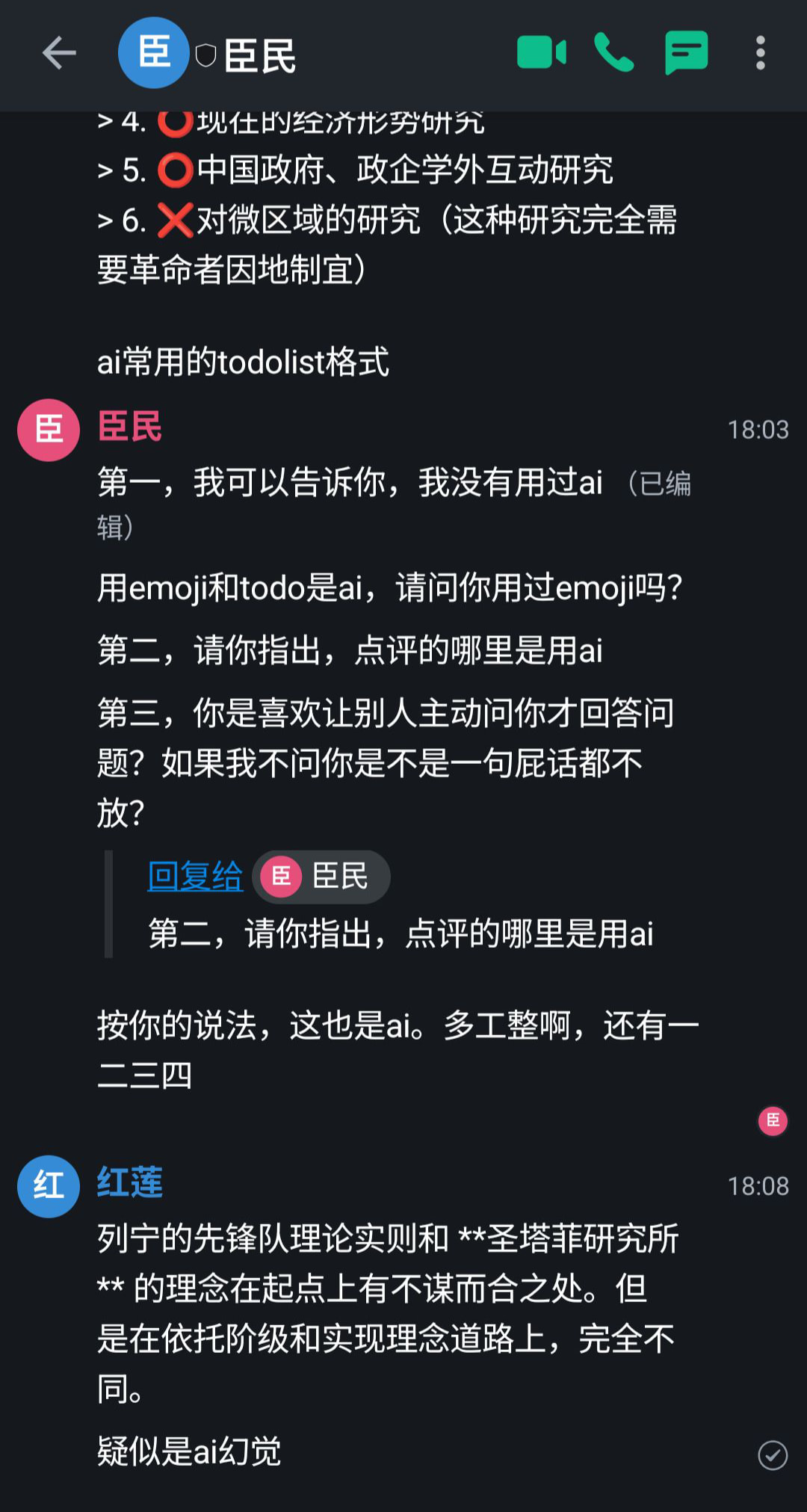View 臣民's read receipt avatar

coord(773,1120)
